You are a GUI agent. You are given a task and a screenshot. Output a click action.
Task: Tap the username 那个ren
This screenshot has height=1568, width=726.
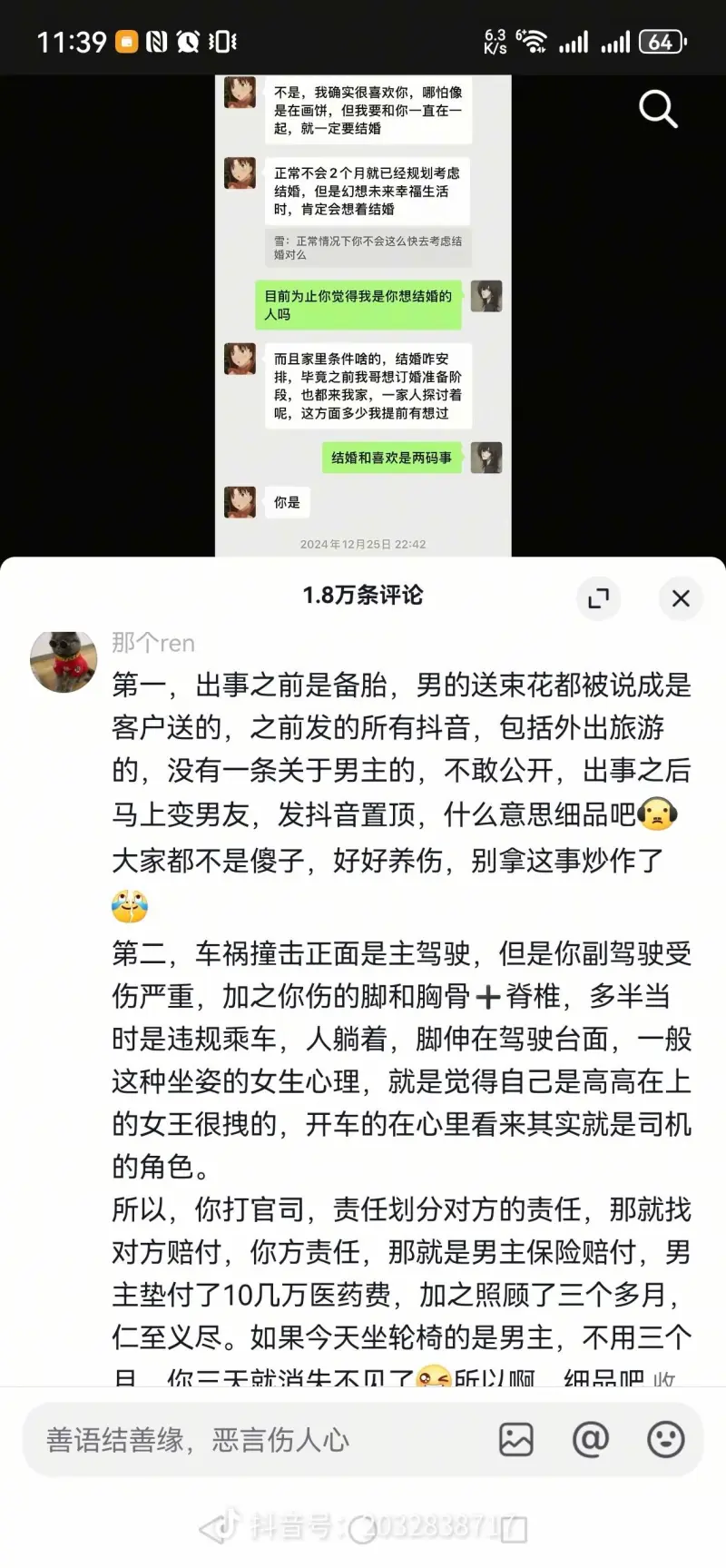coord(152,643)
